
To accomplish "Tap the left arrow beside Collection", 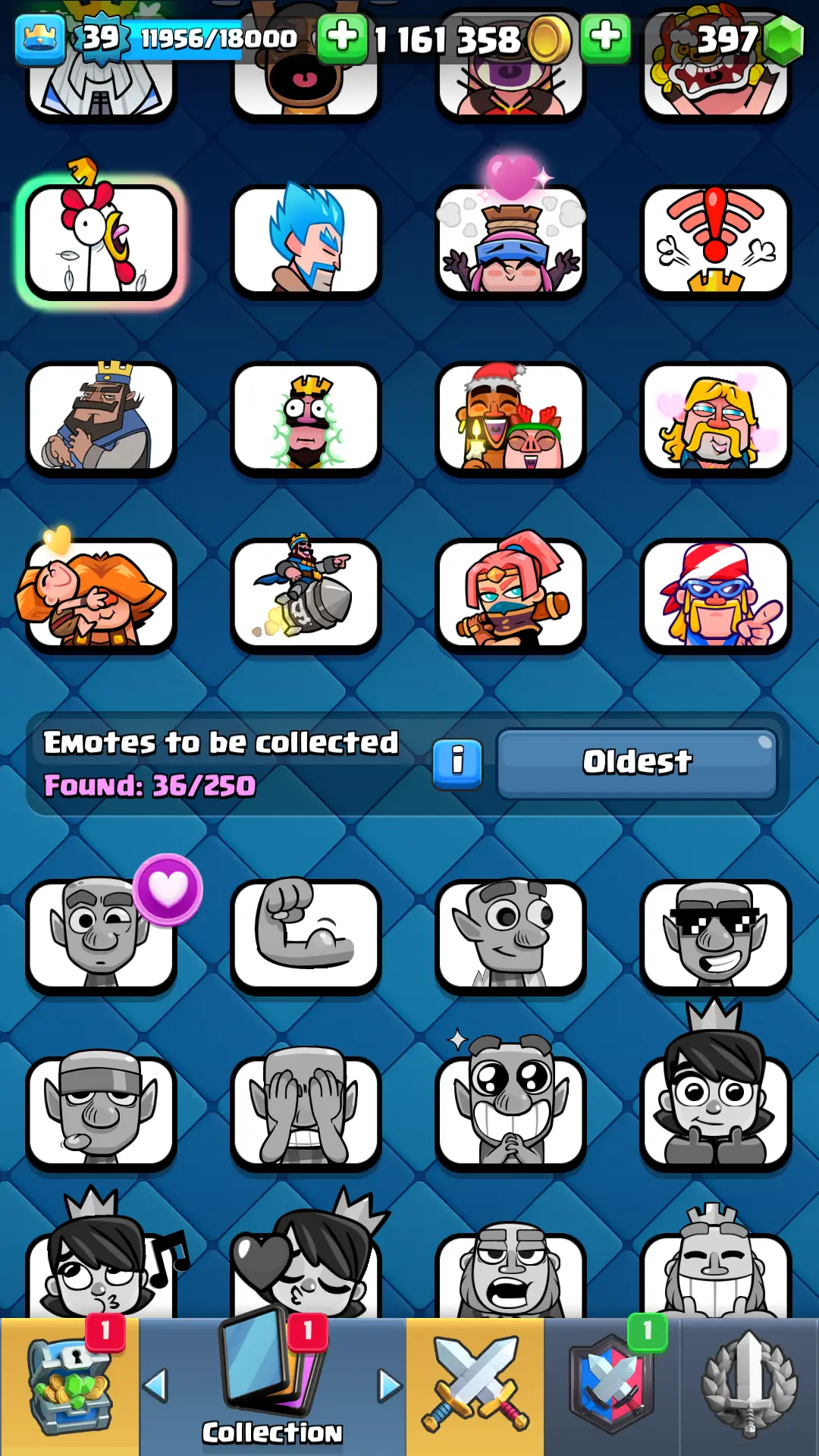I will (155, 1385).
